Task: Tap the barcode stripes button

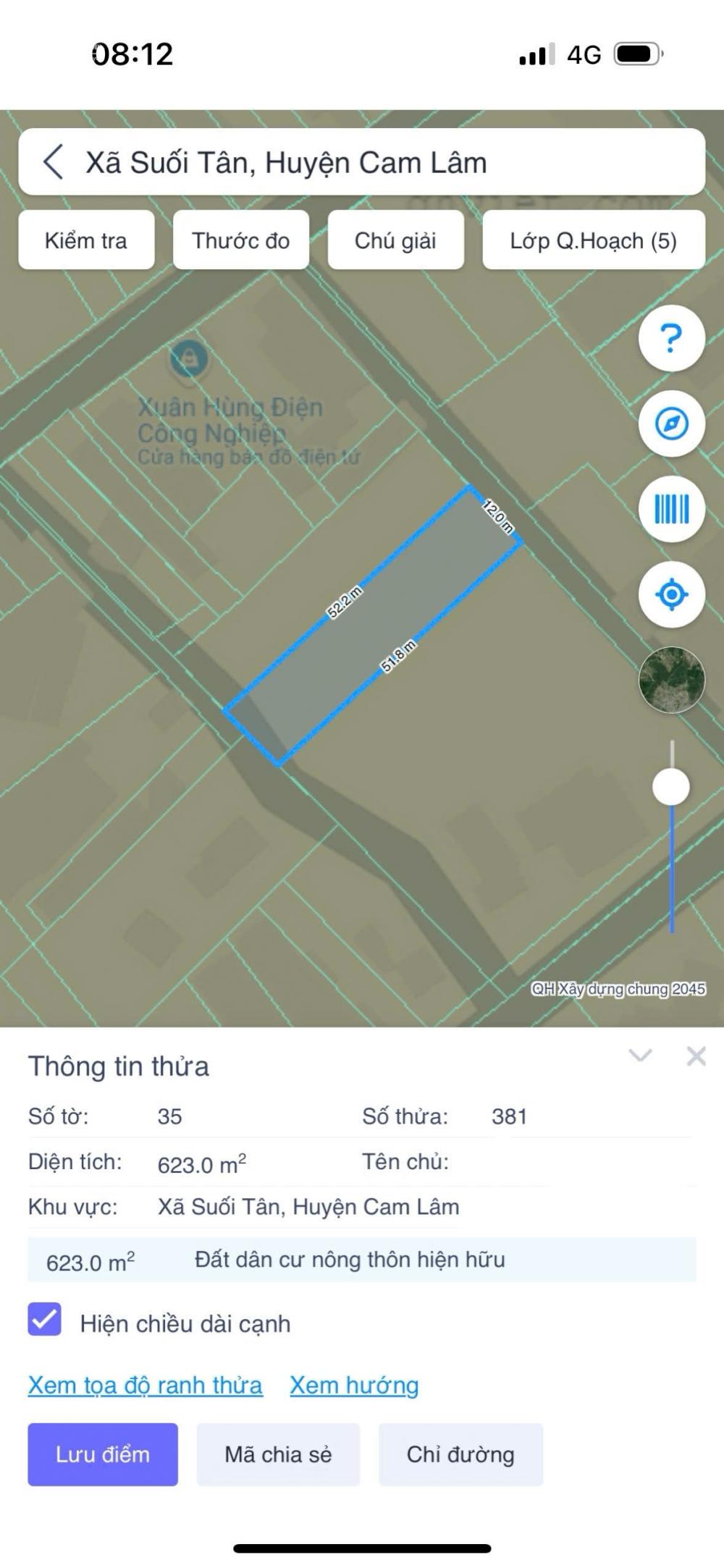Action: pyautogui.click(x=672, y=509)
